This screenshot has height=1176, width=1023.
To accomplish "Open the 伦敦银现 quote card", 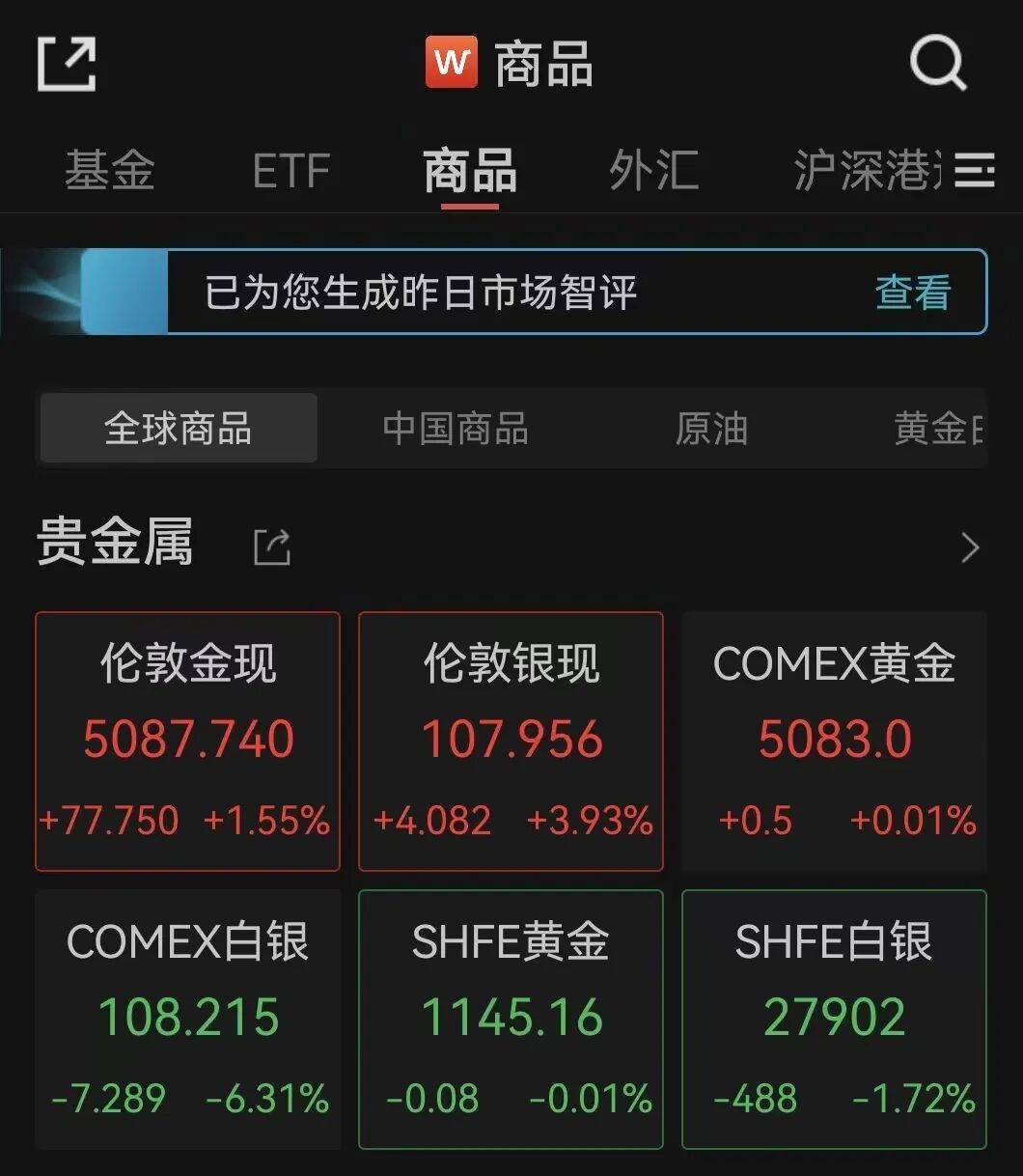I will coord(511,741).
